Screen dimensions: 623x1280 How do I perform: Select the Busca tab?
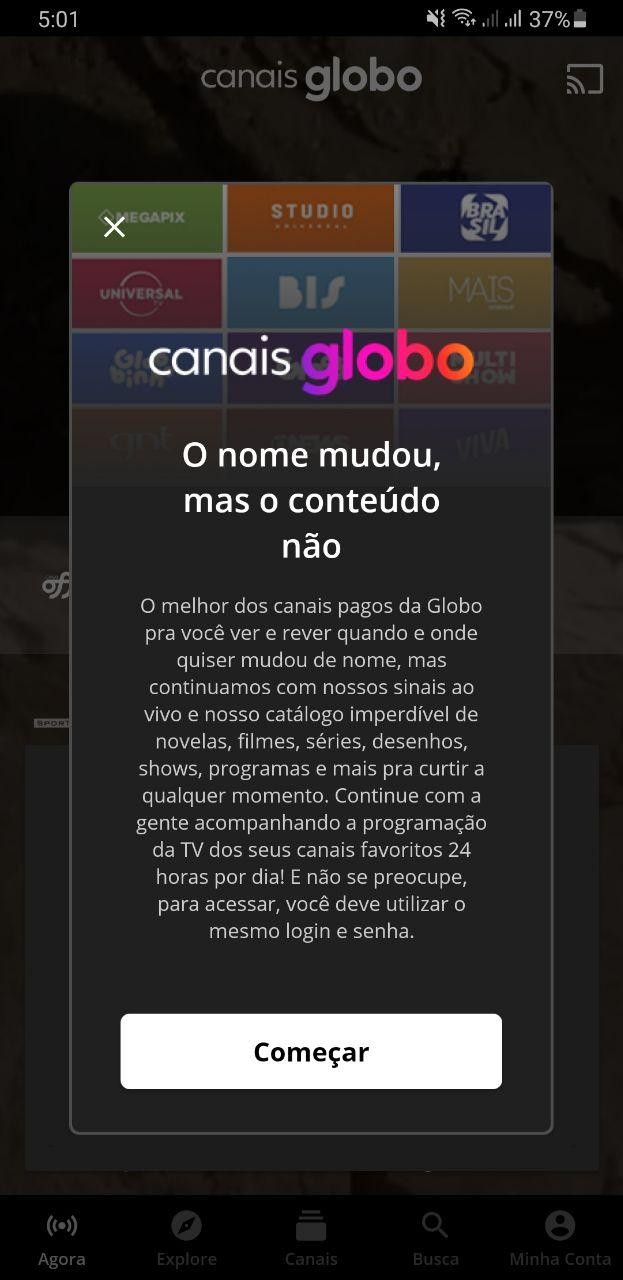click(x=435, y=1238)
